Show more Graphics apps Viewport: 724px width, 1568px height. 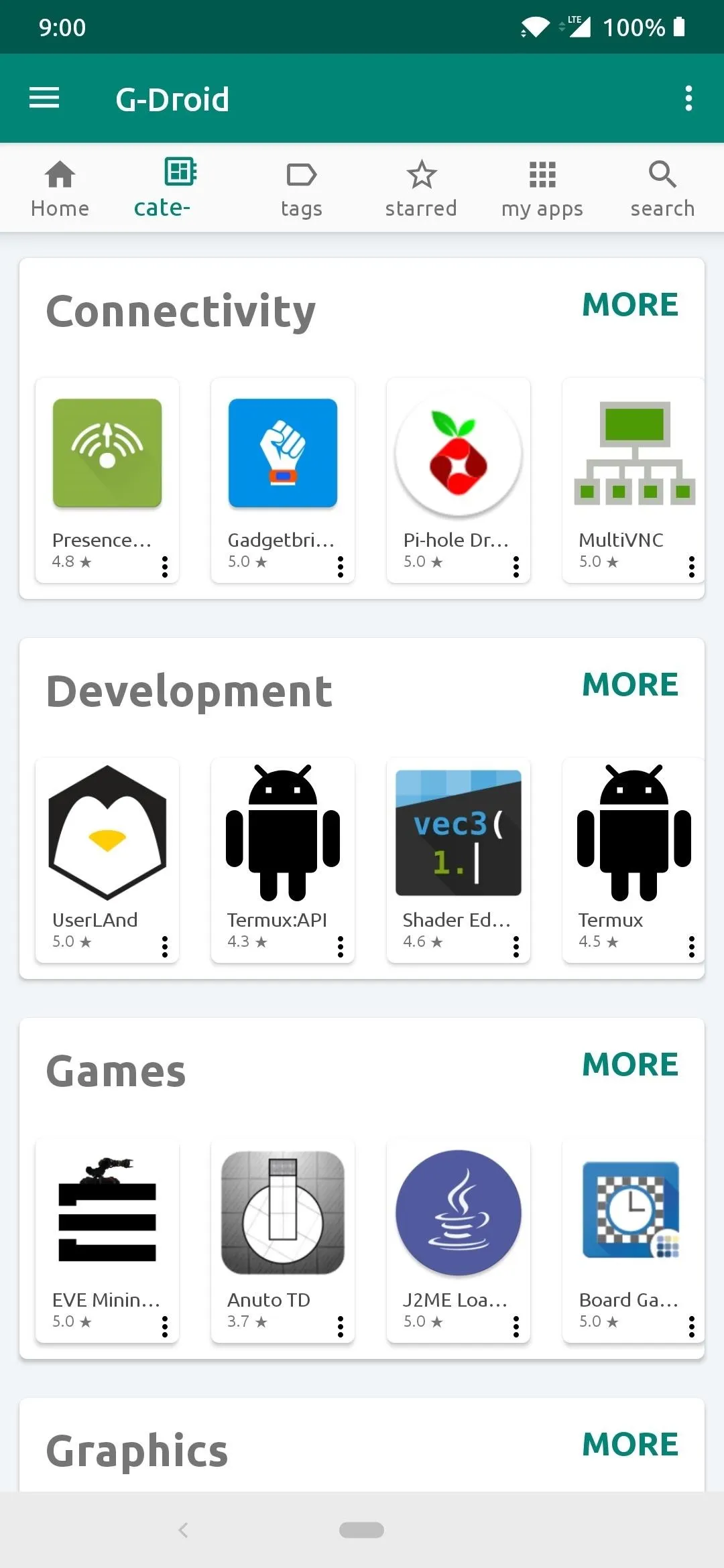[630, 1445]
